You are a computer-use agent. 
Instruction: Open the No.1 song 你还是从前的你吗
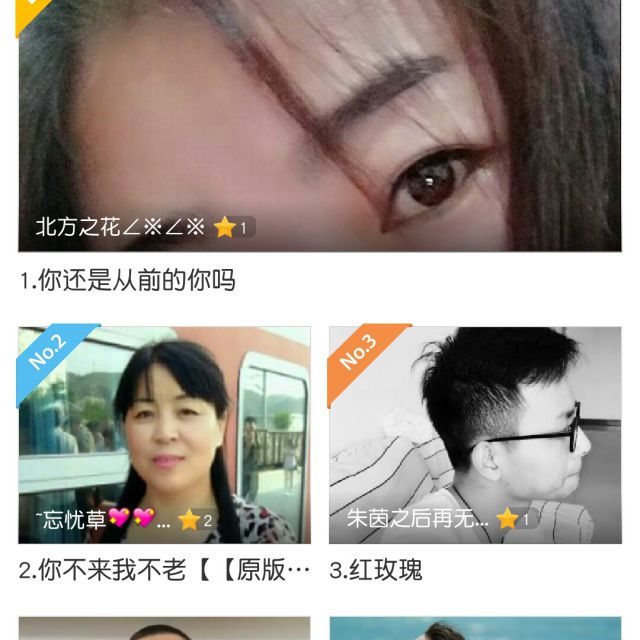320,130
